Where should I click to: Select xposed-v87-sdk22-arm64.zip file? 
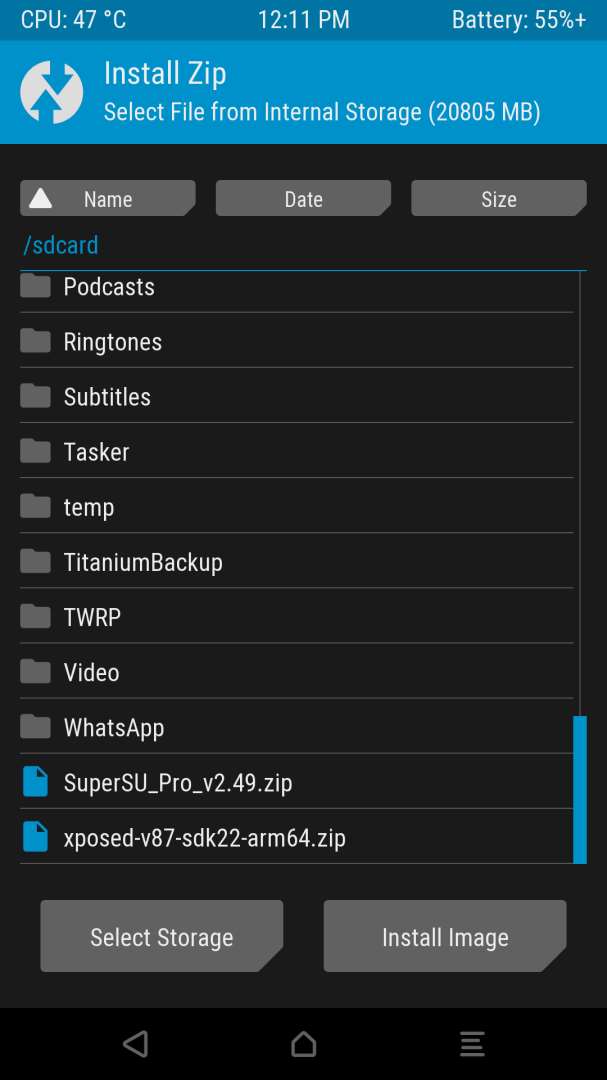296,837
